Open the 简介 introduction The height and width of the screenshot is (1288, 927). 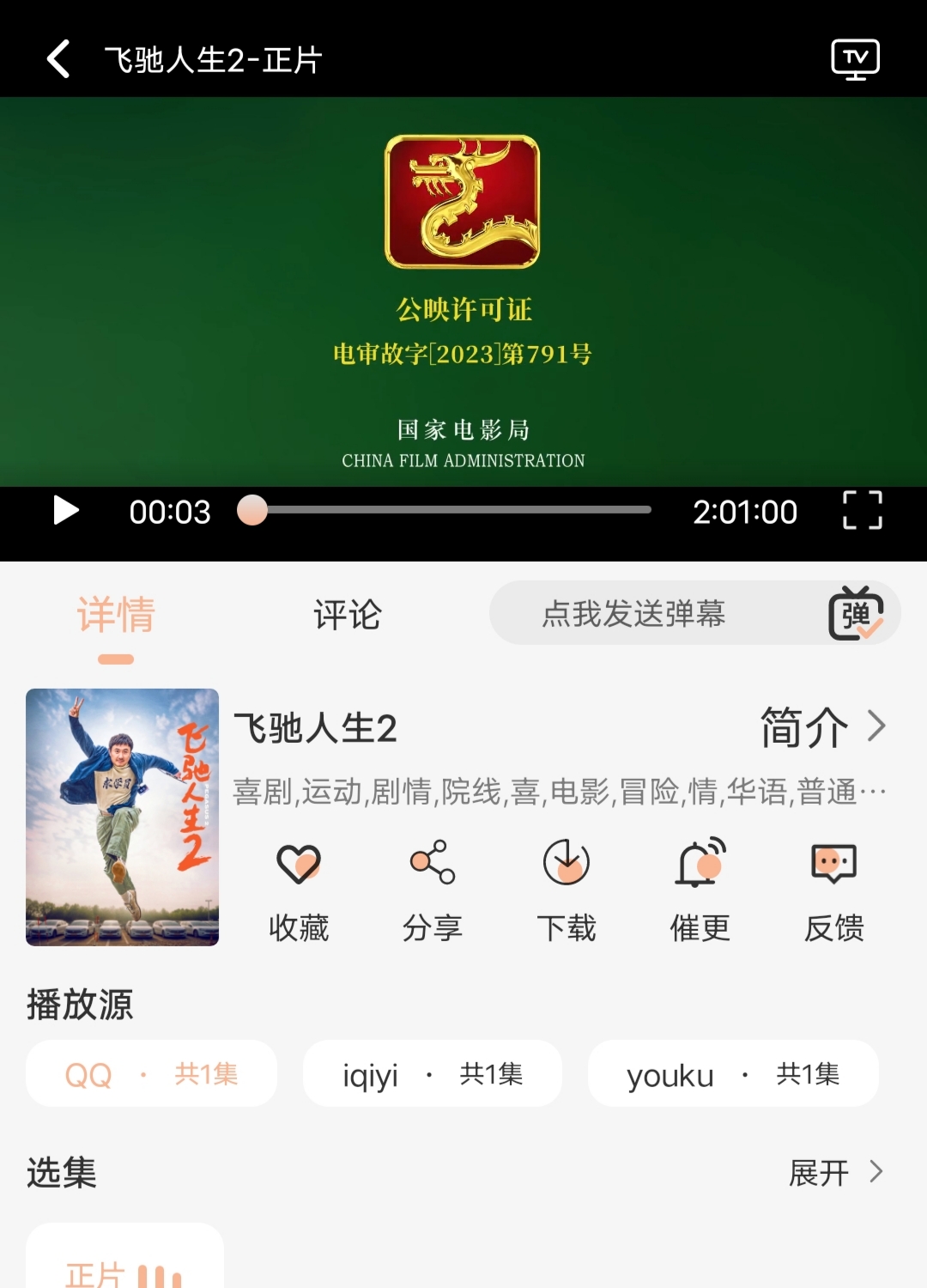pos(822,727)
